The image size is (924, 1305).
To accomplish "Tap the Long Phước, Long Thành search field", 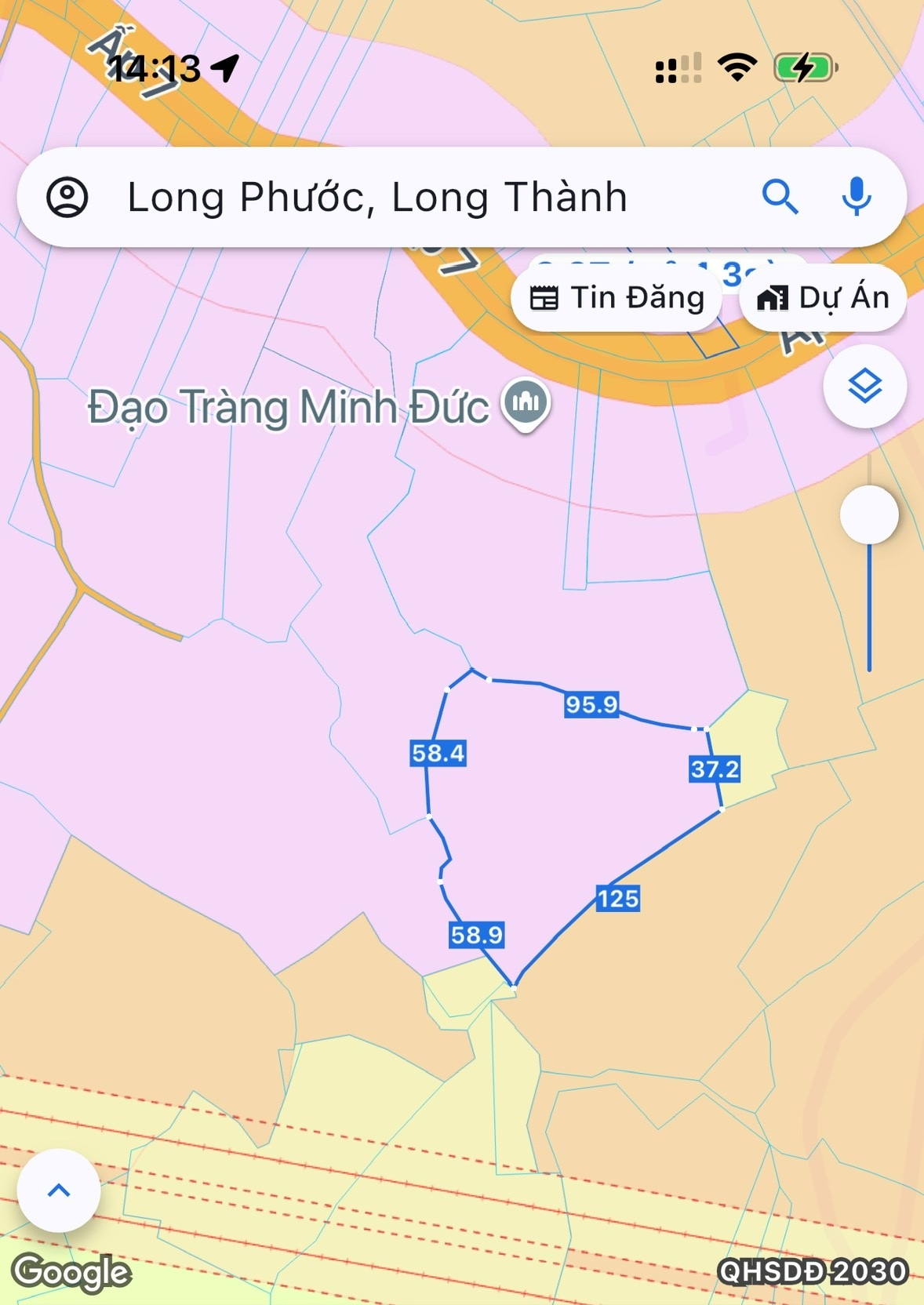I will click(x=377, y=197).
